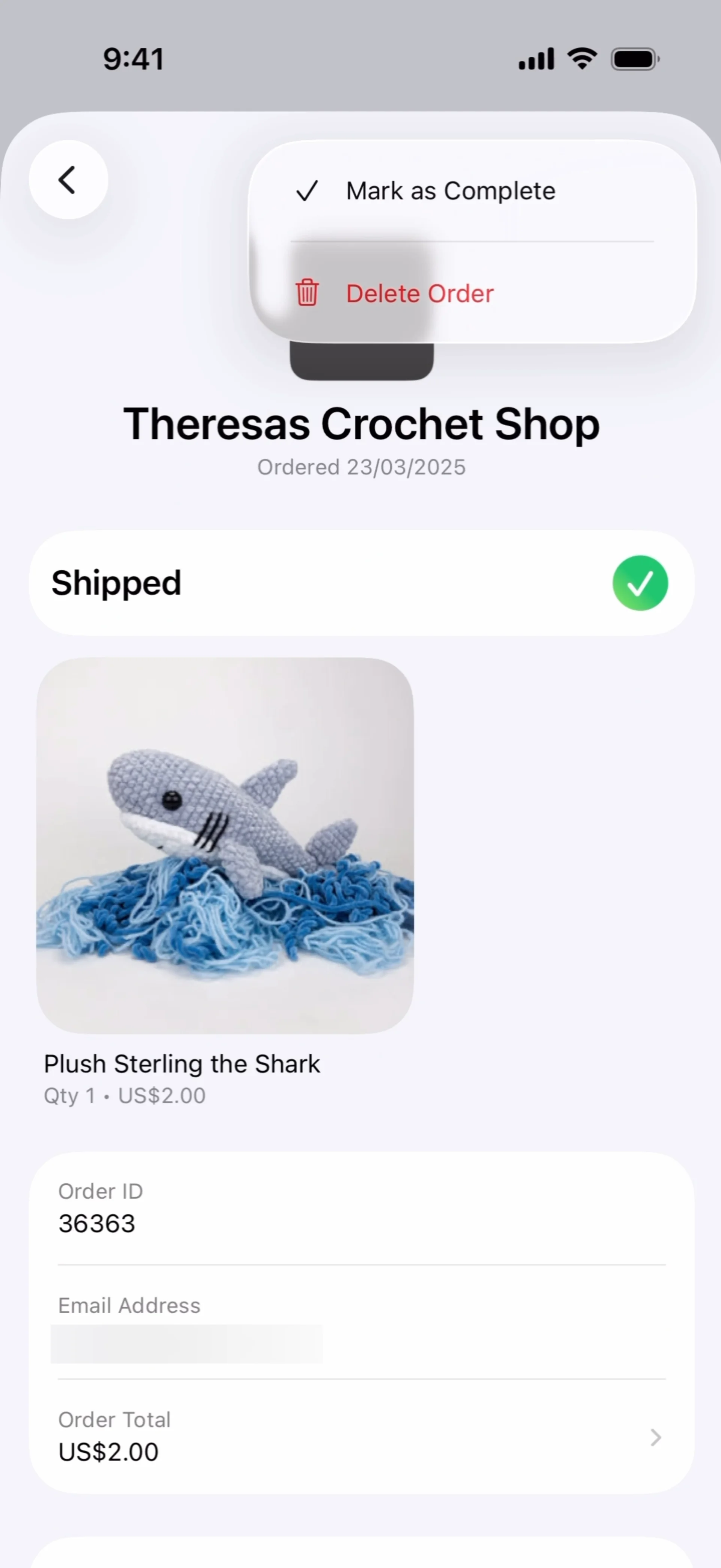Select Mark as Complete
The width and height of the screenshot is (721, 1568).
coord(450,191)
